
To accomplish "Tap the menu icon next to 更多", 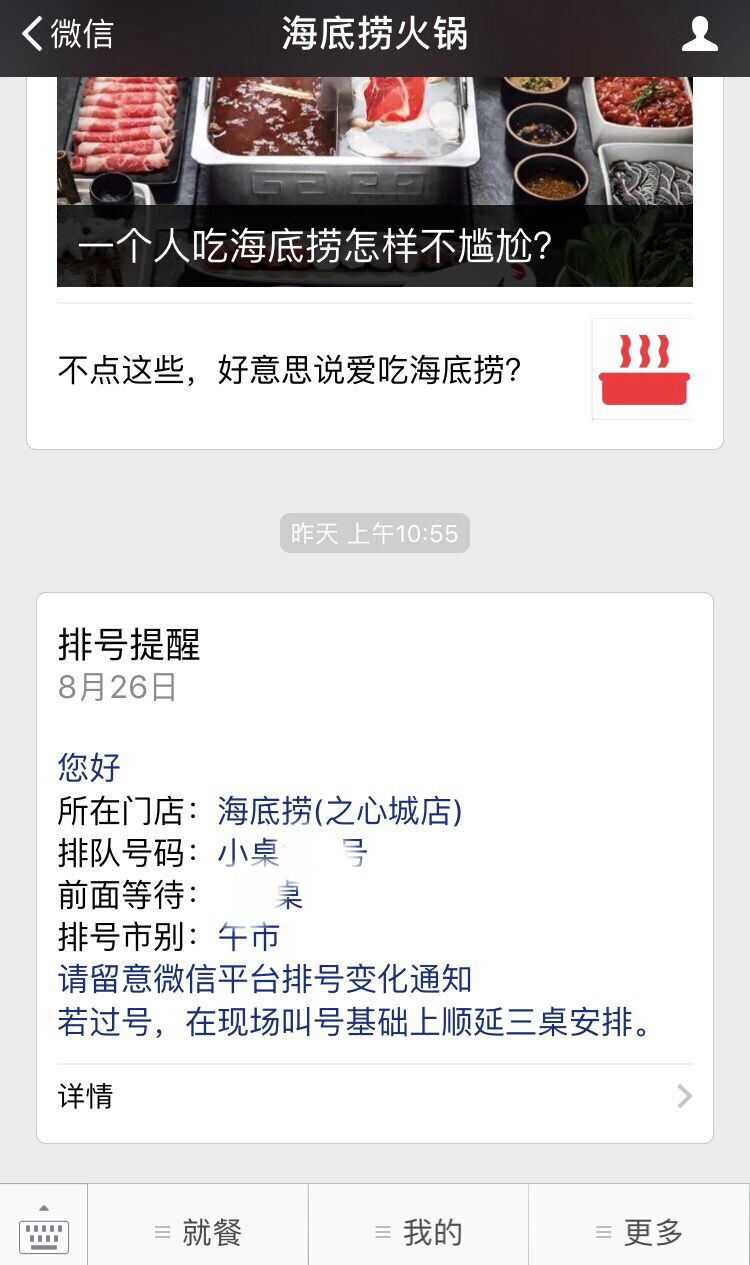I will 601,1233.
